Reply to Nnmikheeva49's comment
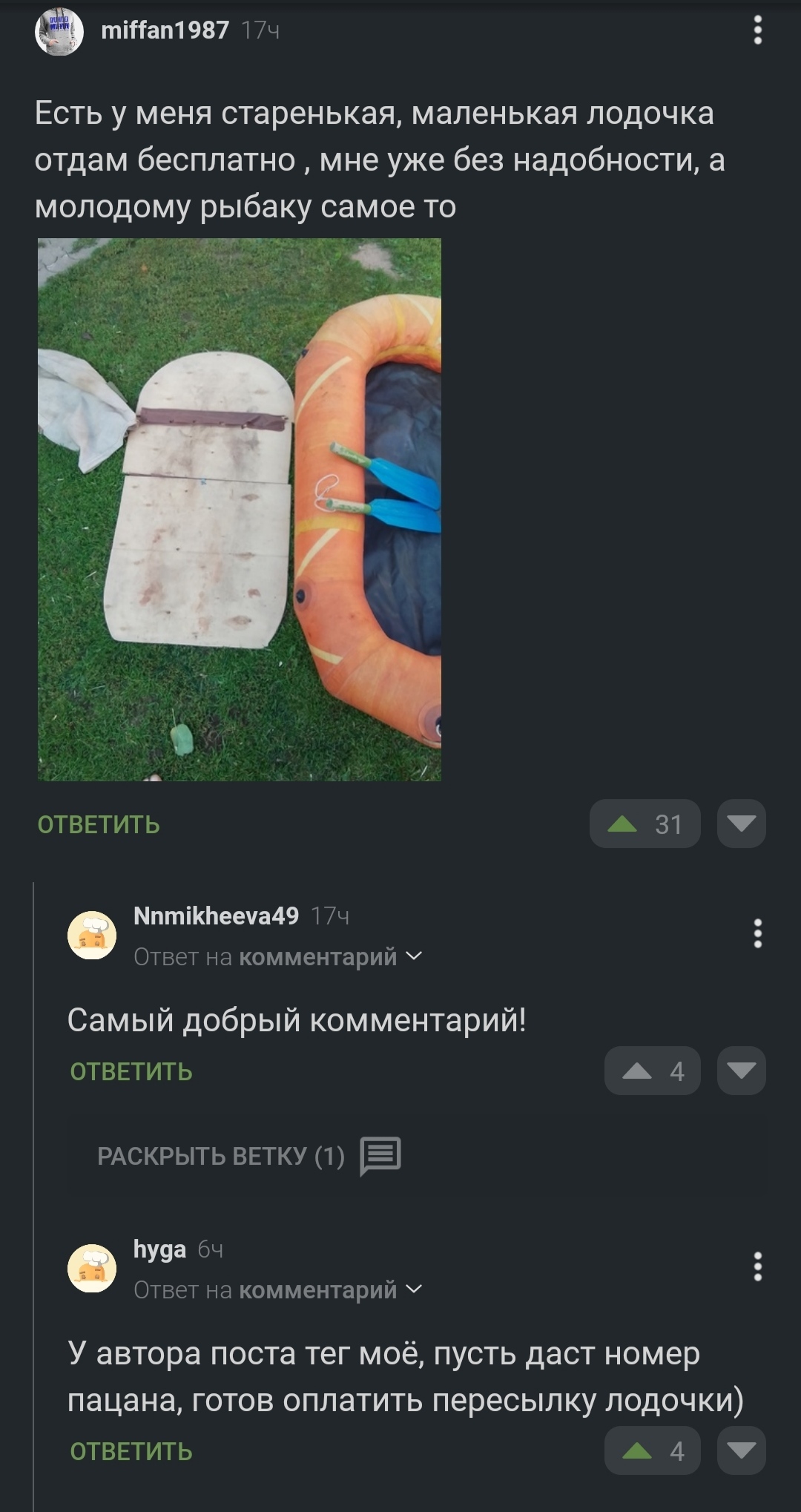The image size is (801, 1512). click(x=131, y=1071)
